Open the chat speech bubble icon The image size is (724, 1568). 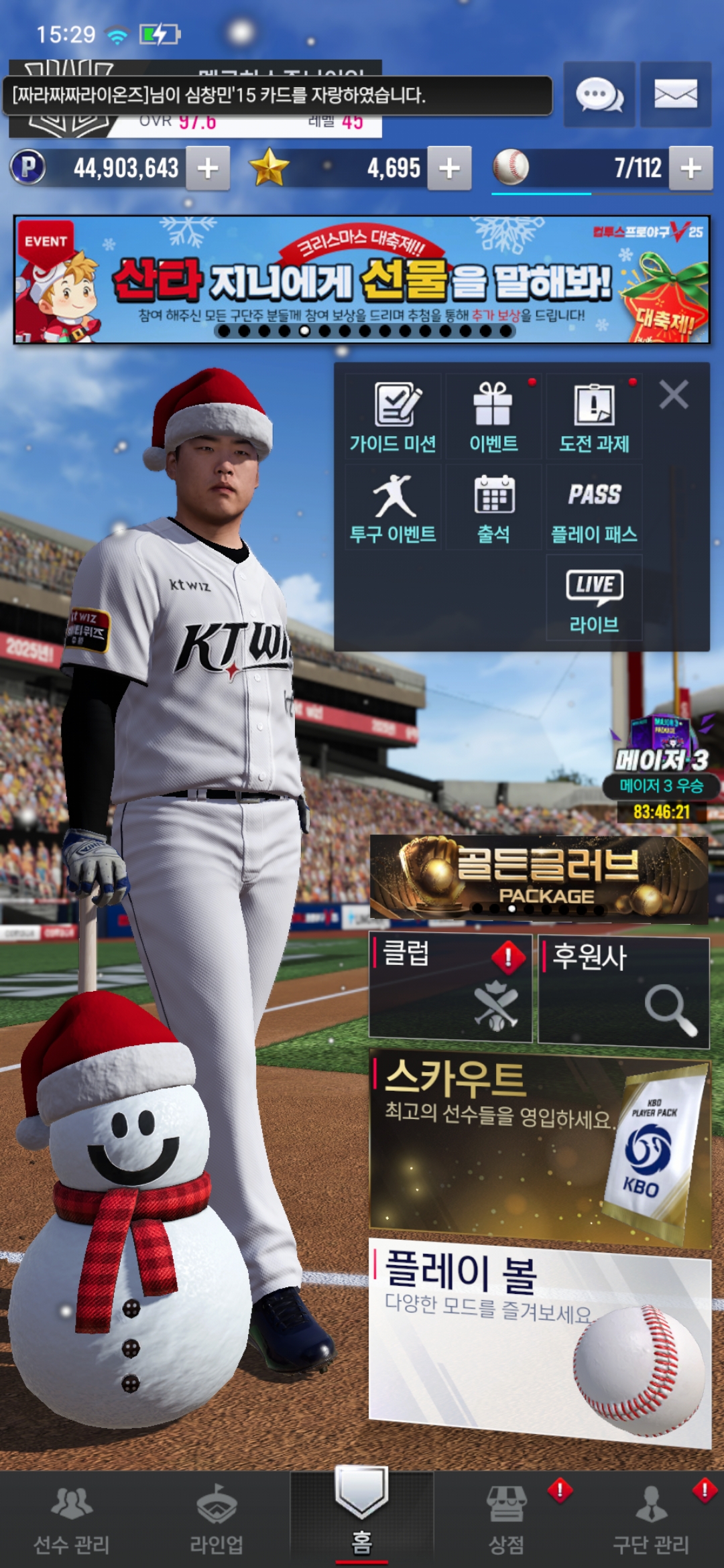tap(599, 94)
